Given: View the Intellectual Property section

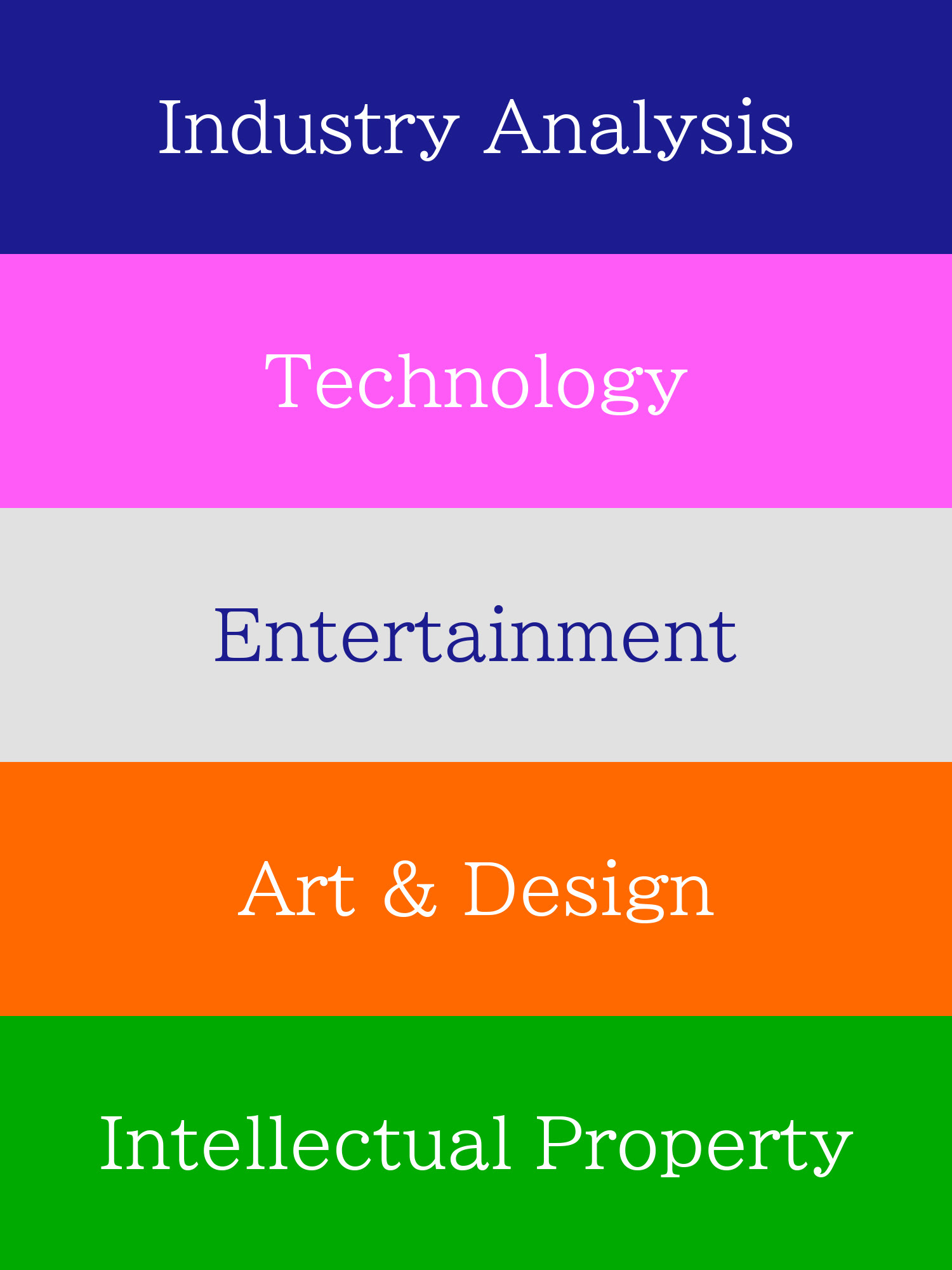Looking at the screenshot, I should [476, 1143].
